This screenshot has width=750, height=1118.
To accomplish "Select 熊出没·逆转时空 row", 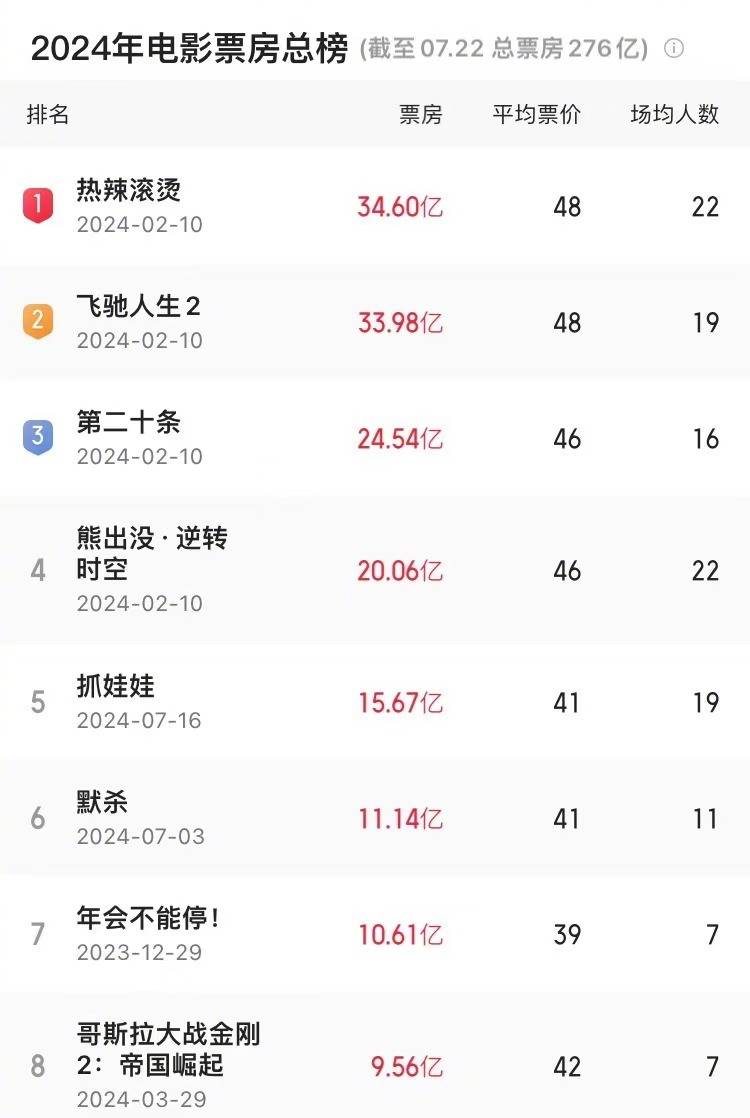I will coord(152,553).
